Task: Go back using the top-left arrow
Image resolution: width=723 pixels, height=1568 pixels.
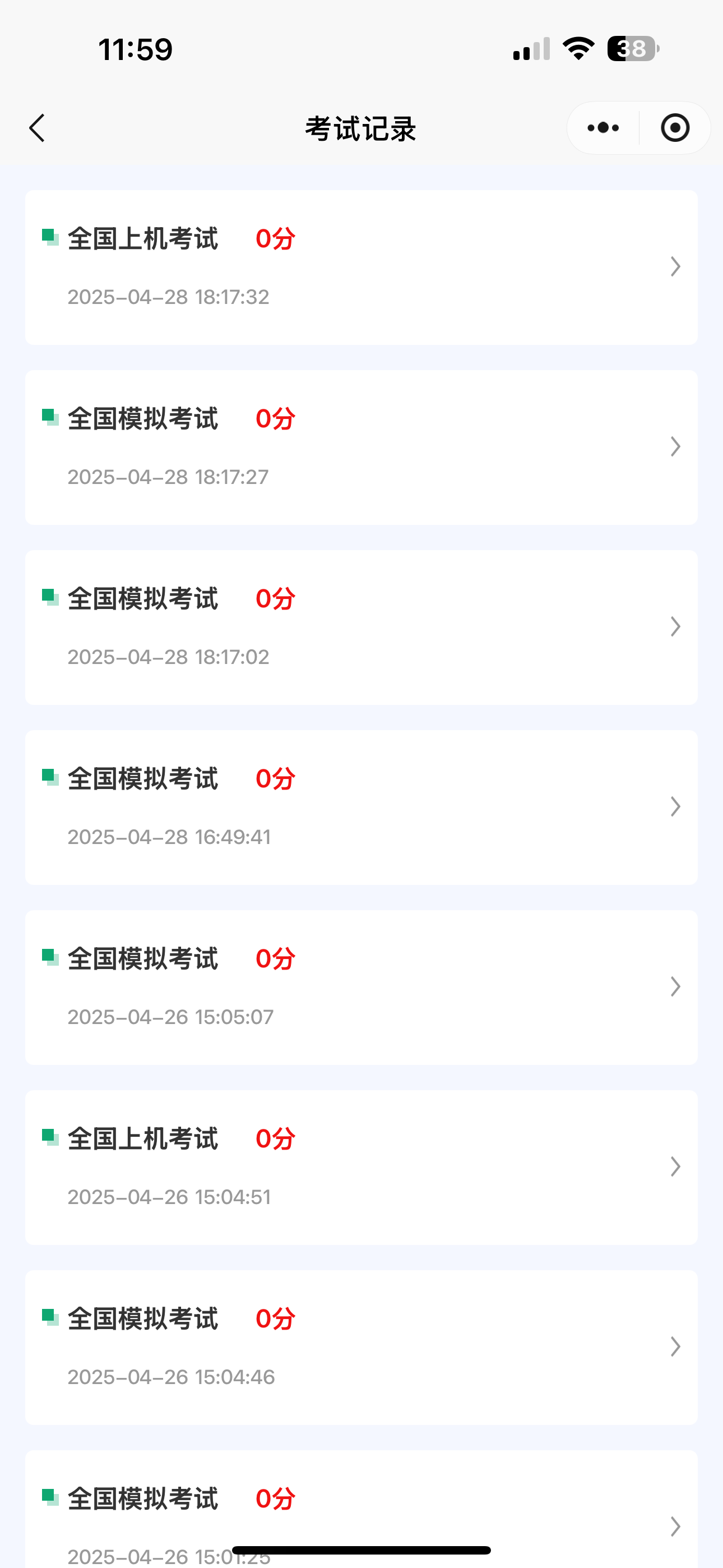Action: pos(37,128)
